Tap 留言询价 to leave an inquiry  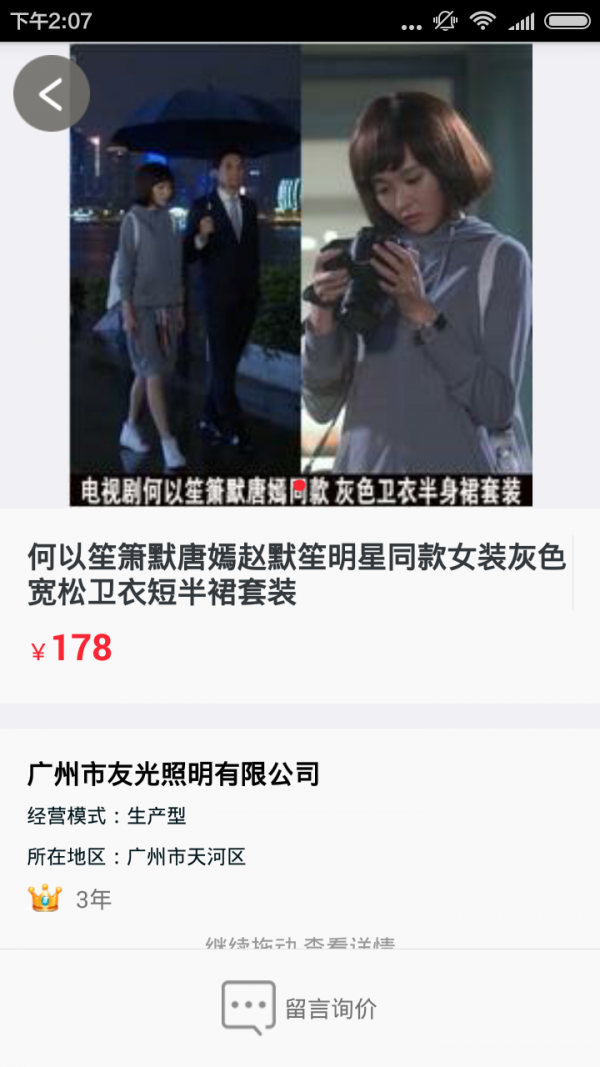click(300, 1008)
